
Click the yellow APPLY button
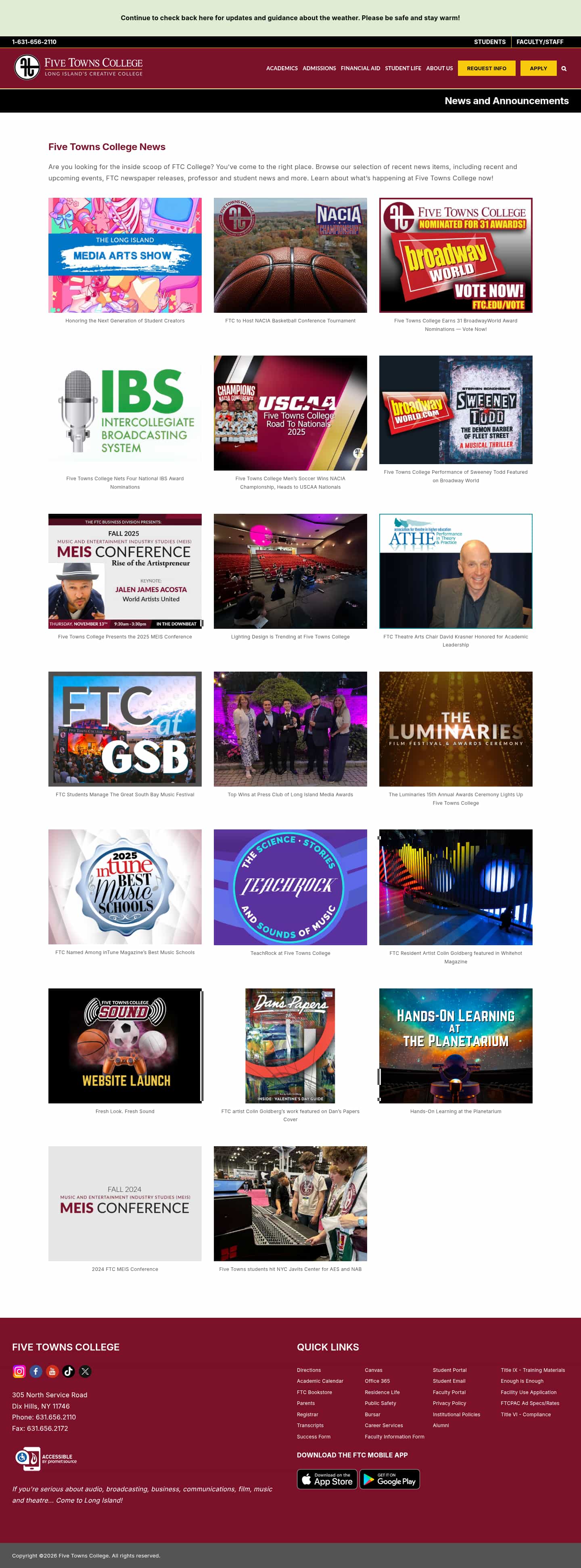[x=538, y=68]
